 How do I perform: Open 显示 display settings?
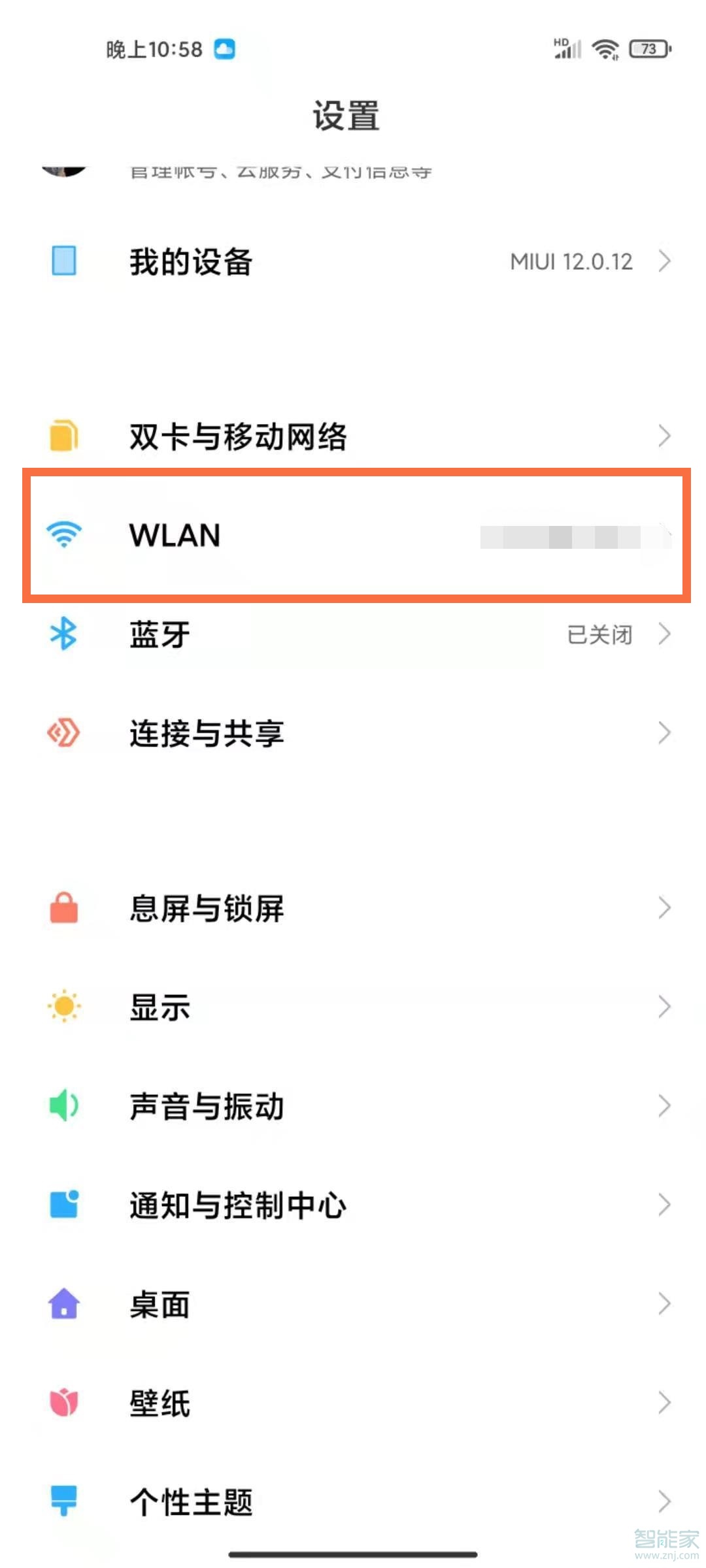click(x=353, y=1007)
